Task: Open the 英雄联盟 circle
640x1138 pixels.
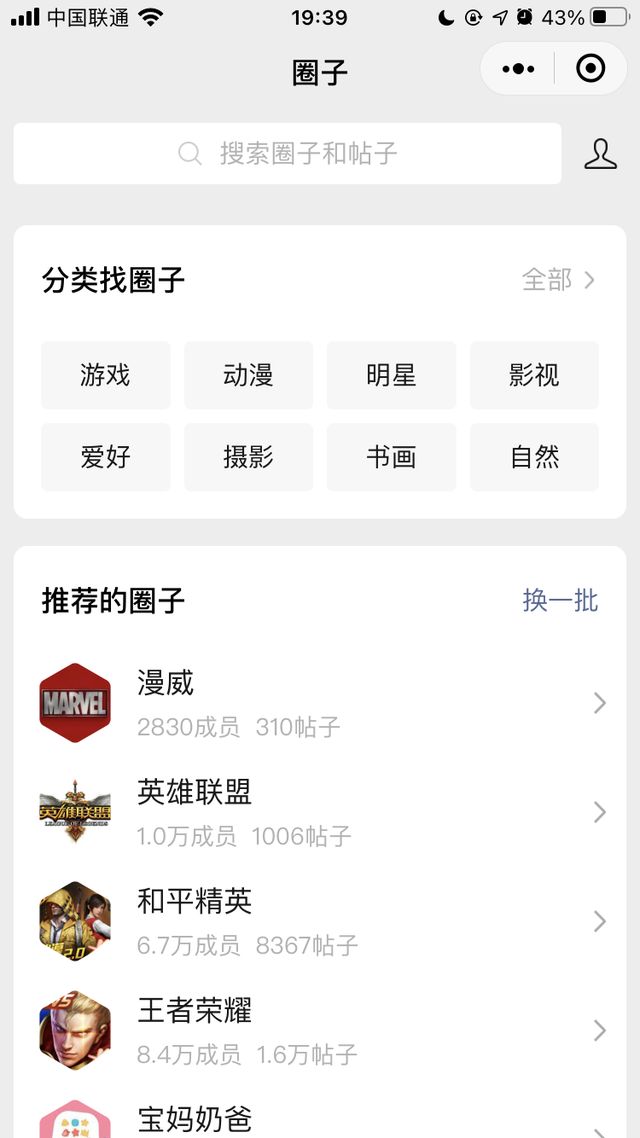Action: coord(320,812)
